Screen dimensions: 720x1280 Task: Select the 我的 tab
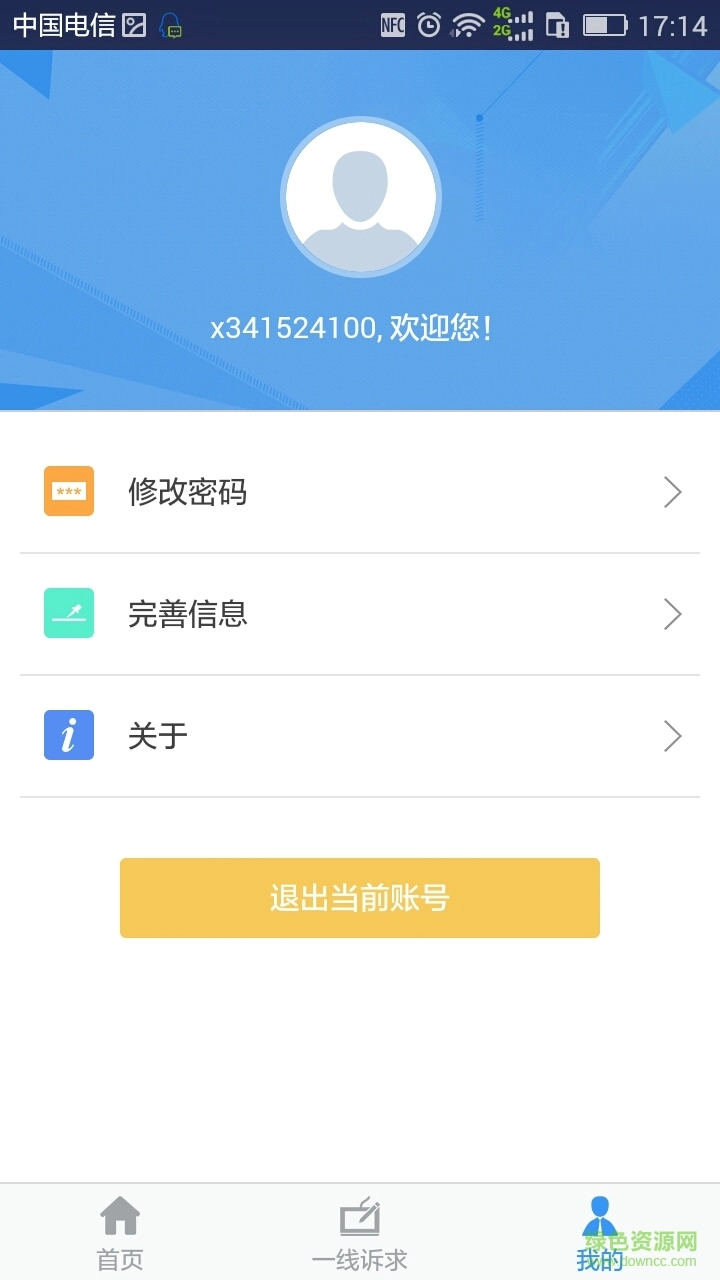tap(599, 1240)
